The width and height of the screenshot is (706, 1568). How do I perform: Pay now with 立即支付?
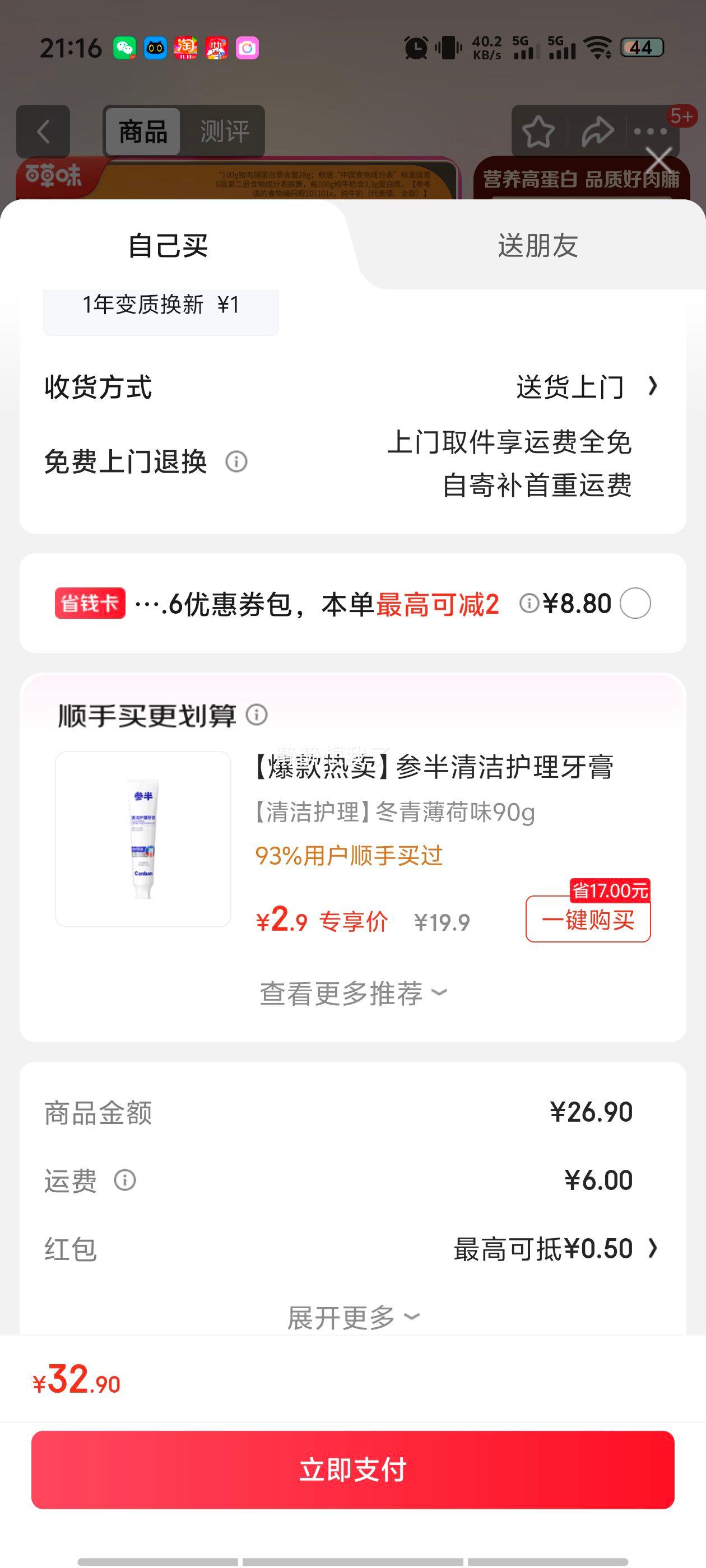[x=352, y=1470]
